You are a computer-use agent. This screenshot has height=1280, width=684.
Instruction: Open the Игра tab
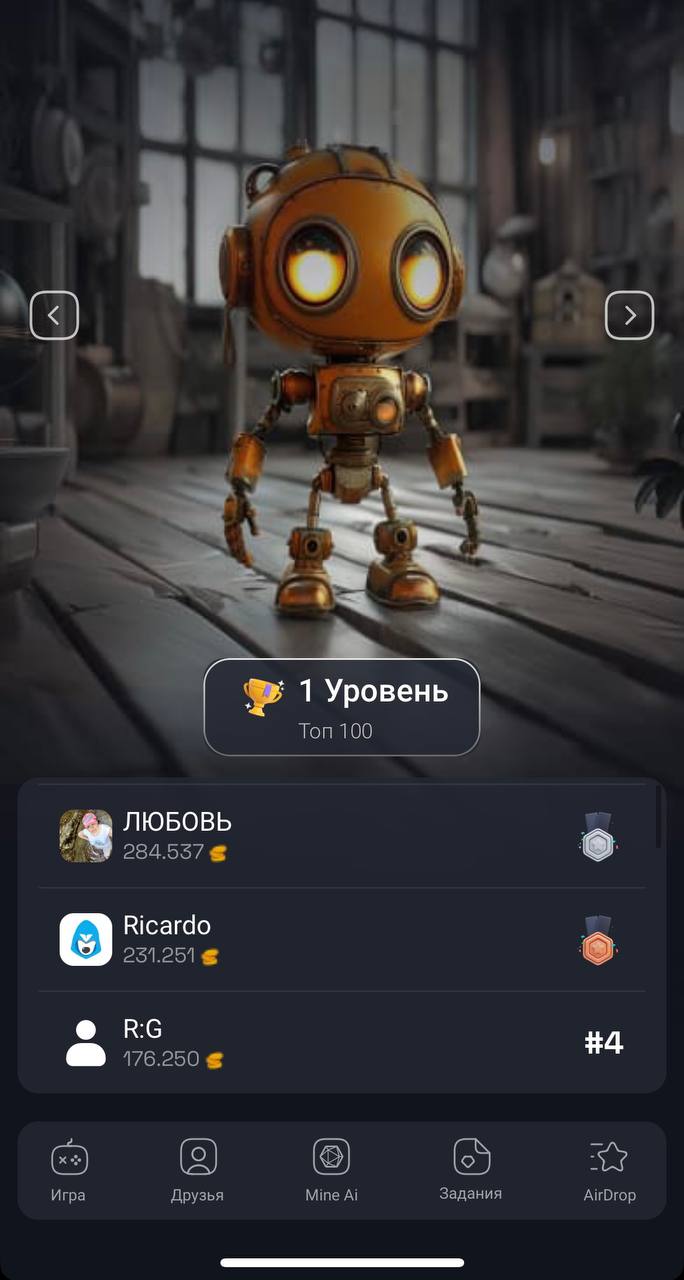tap(69, 1170)
